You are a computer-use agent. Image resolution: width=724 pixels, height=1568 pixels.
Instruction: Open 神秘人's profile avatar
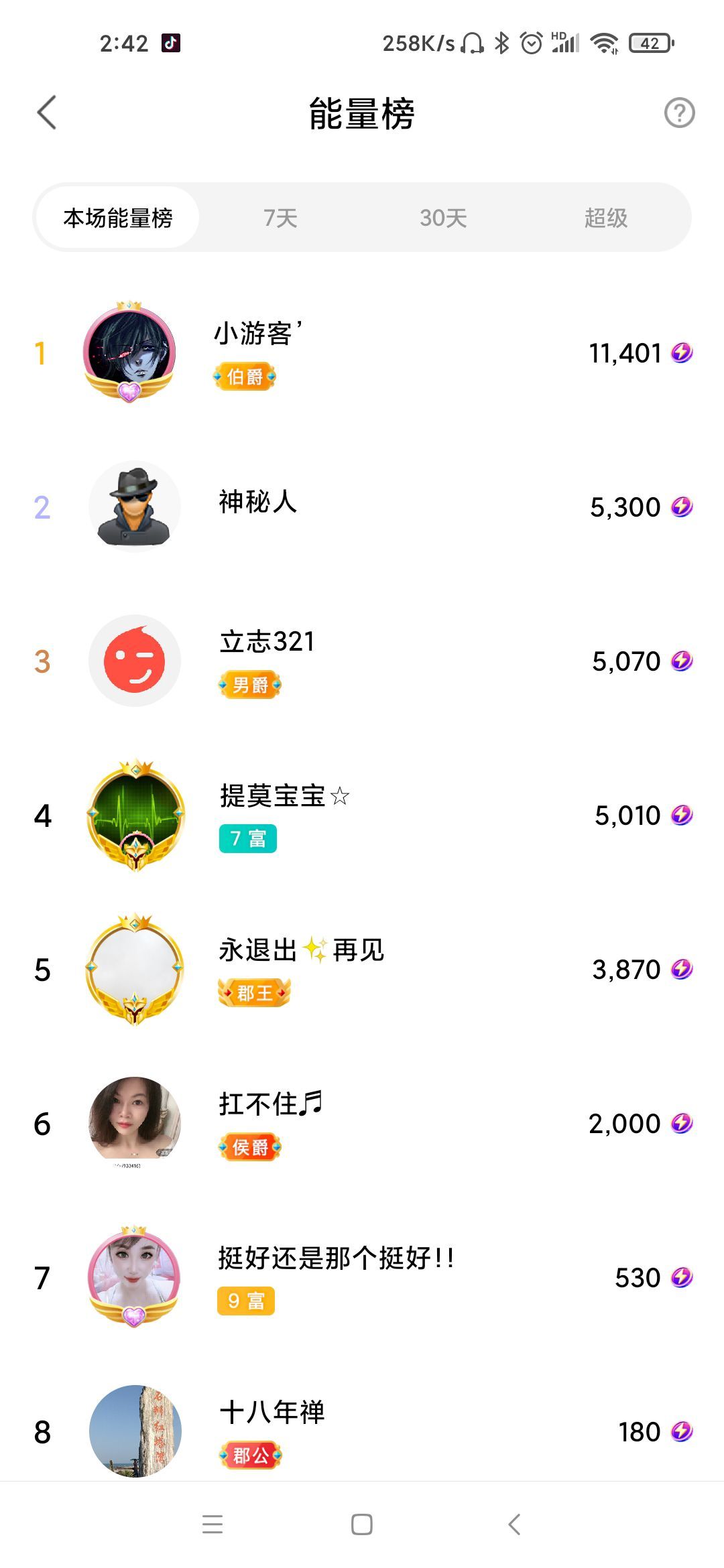[134, 506]
